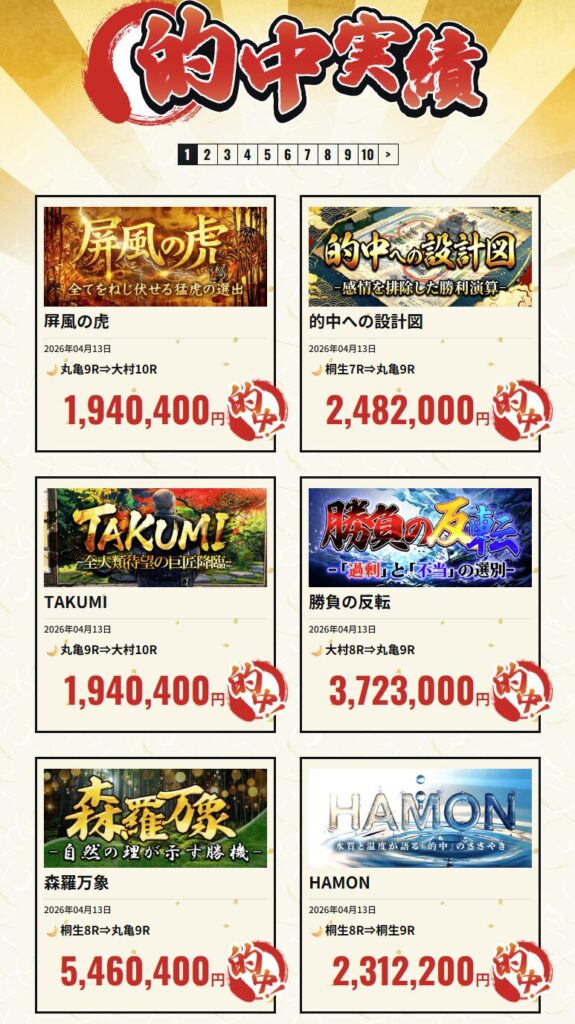
Task: View the TAKUMI result card
Action: tap(156, 604)
